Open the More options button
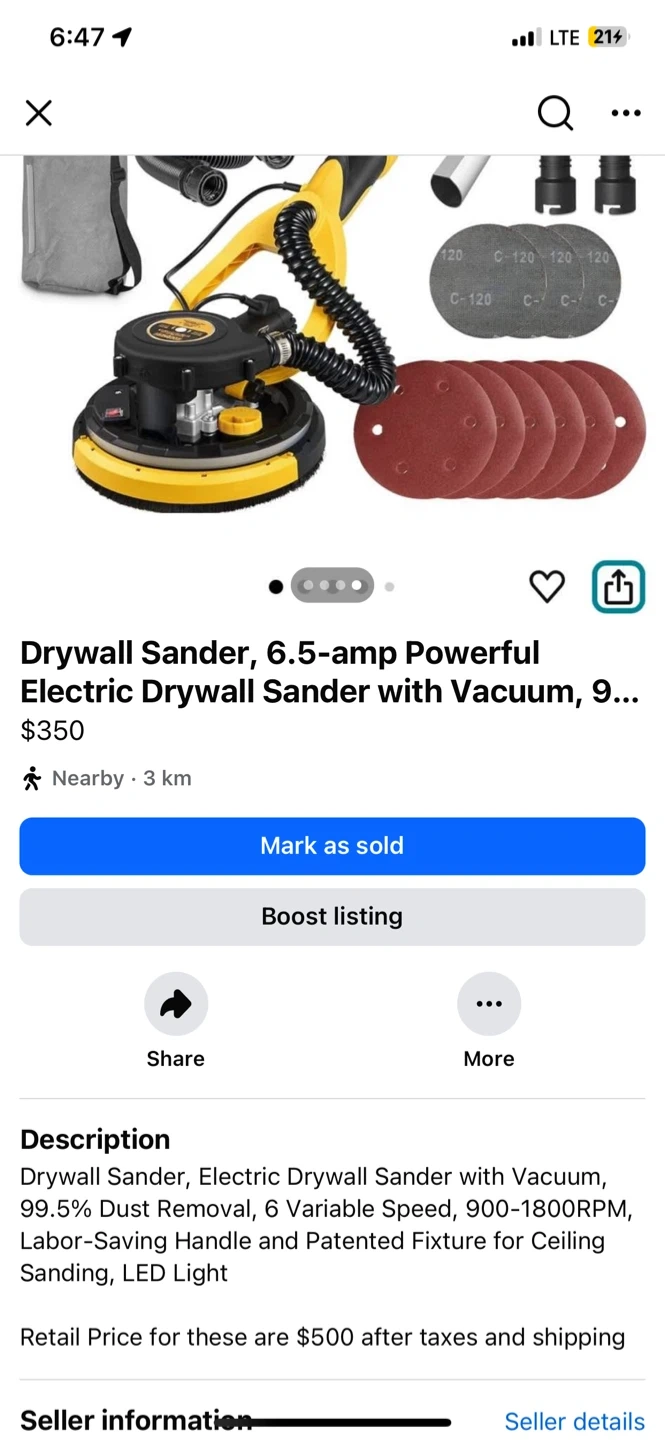665x1440 pixels. click(x=489, y=1004)
